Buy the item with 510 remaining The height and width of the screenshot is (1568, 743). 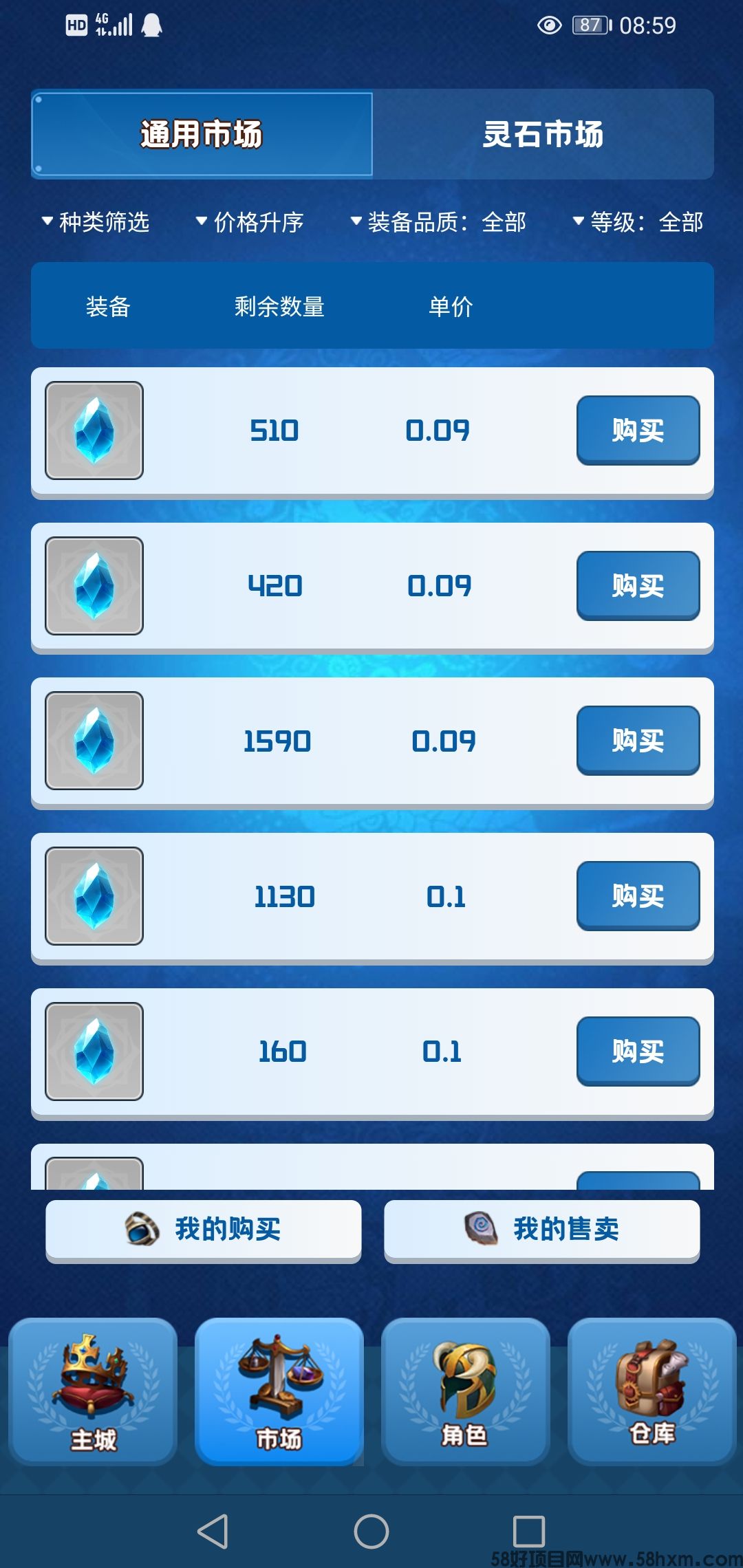pos(638,431)
